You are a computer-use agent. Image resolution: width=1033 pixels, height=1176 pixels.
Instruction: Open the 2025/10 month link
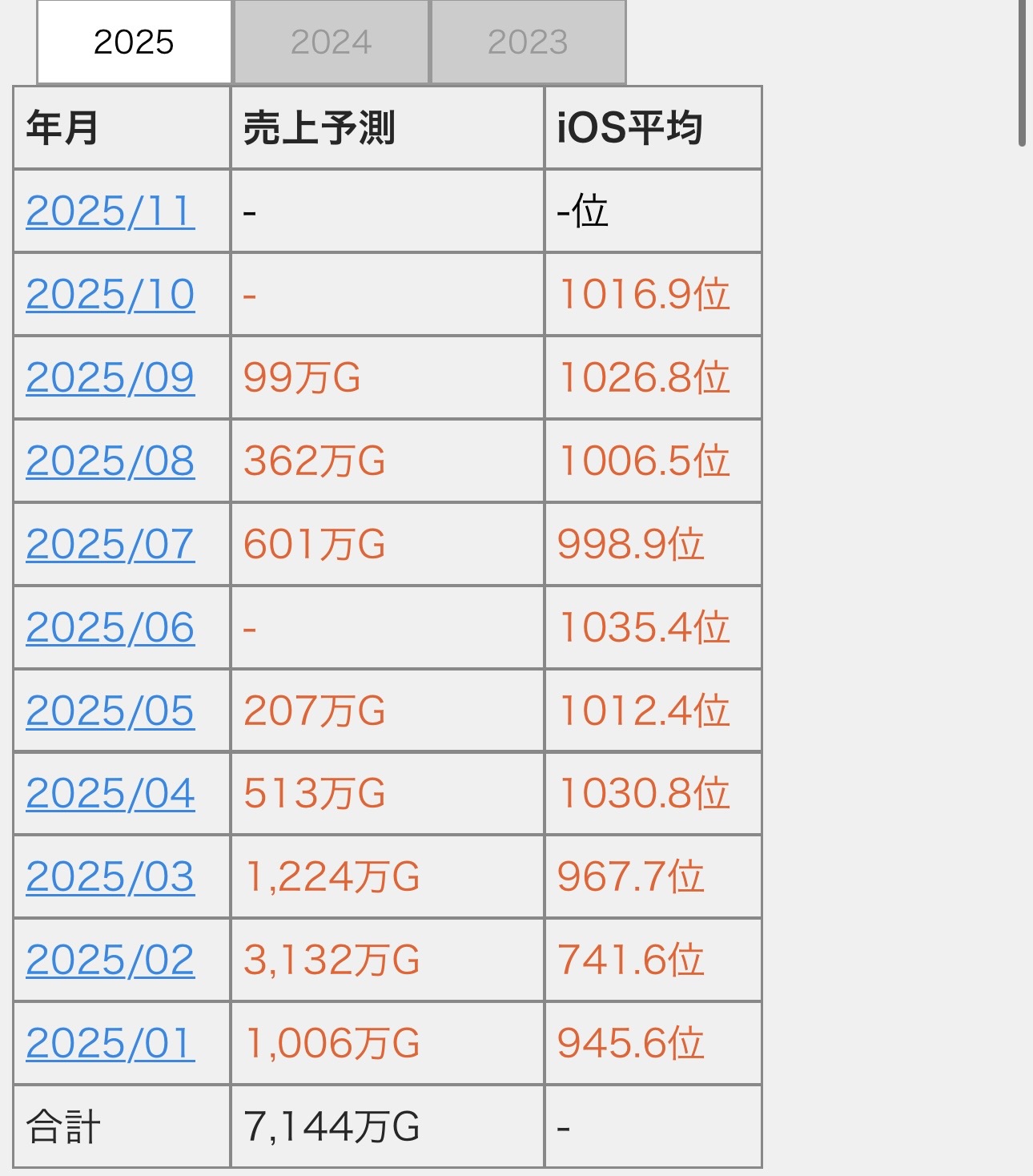click(x=111, y=295)
